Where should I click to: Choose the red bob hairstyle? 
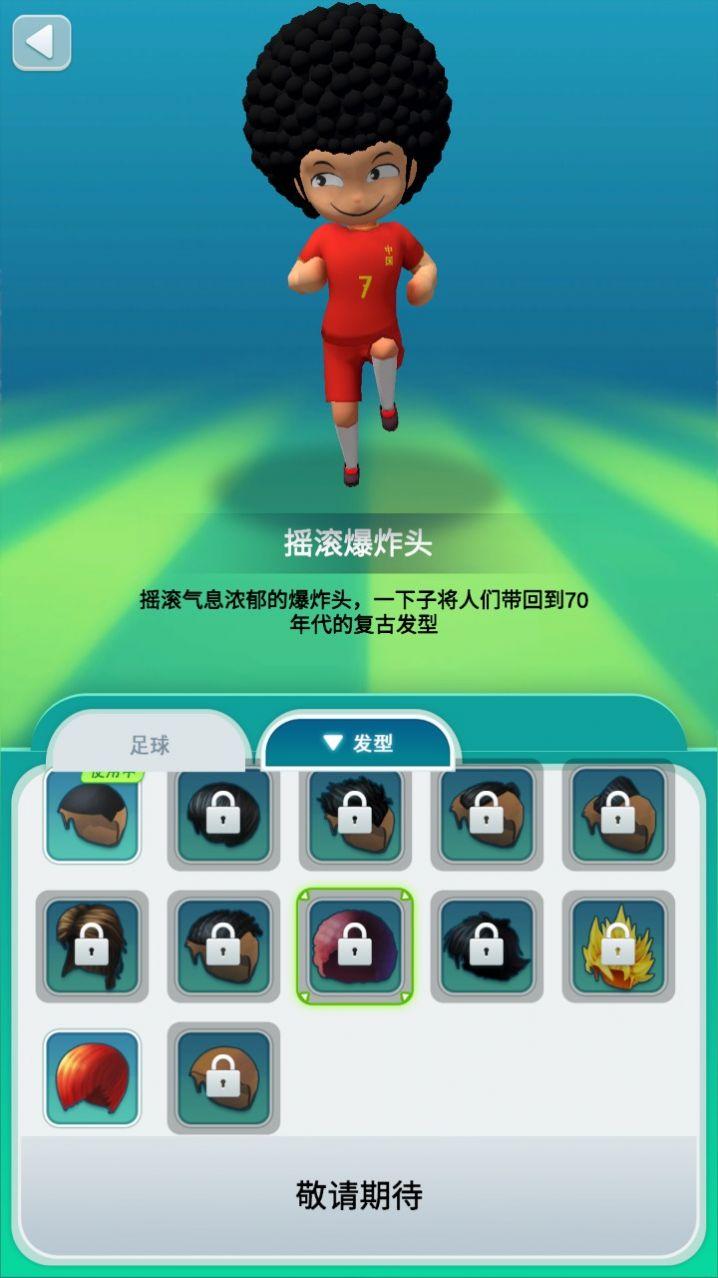pos(92,1078)
